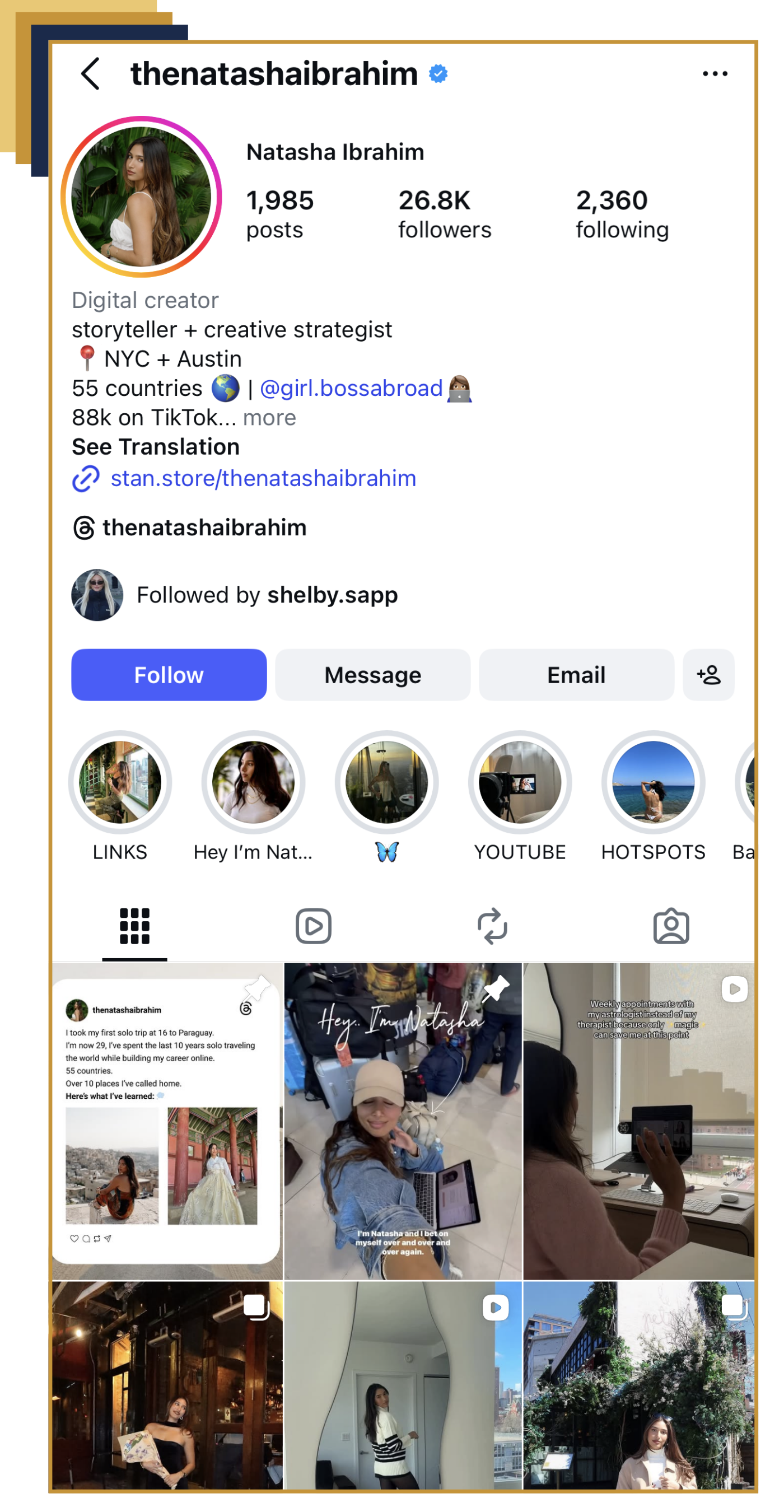Switch to the reposts tab
The width and height of the screenshot is (784, 1512).
pyautogui.click(x=492, y=926)
